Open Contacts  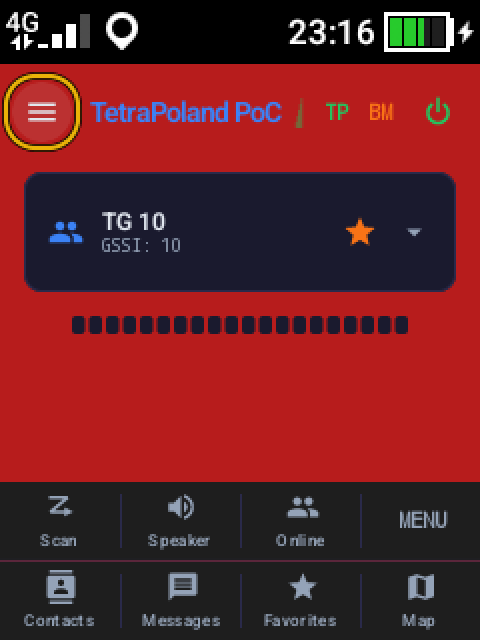click(x=60, y=601)
